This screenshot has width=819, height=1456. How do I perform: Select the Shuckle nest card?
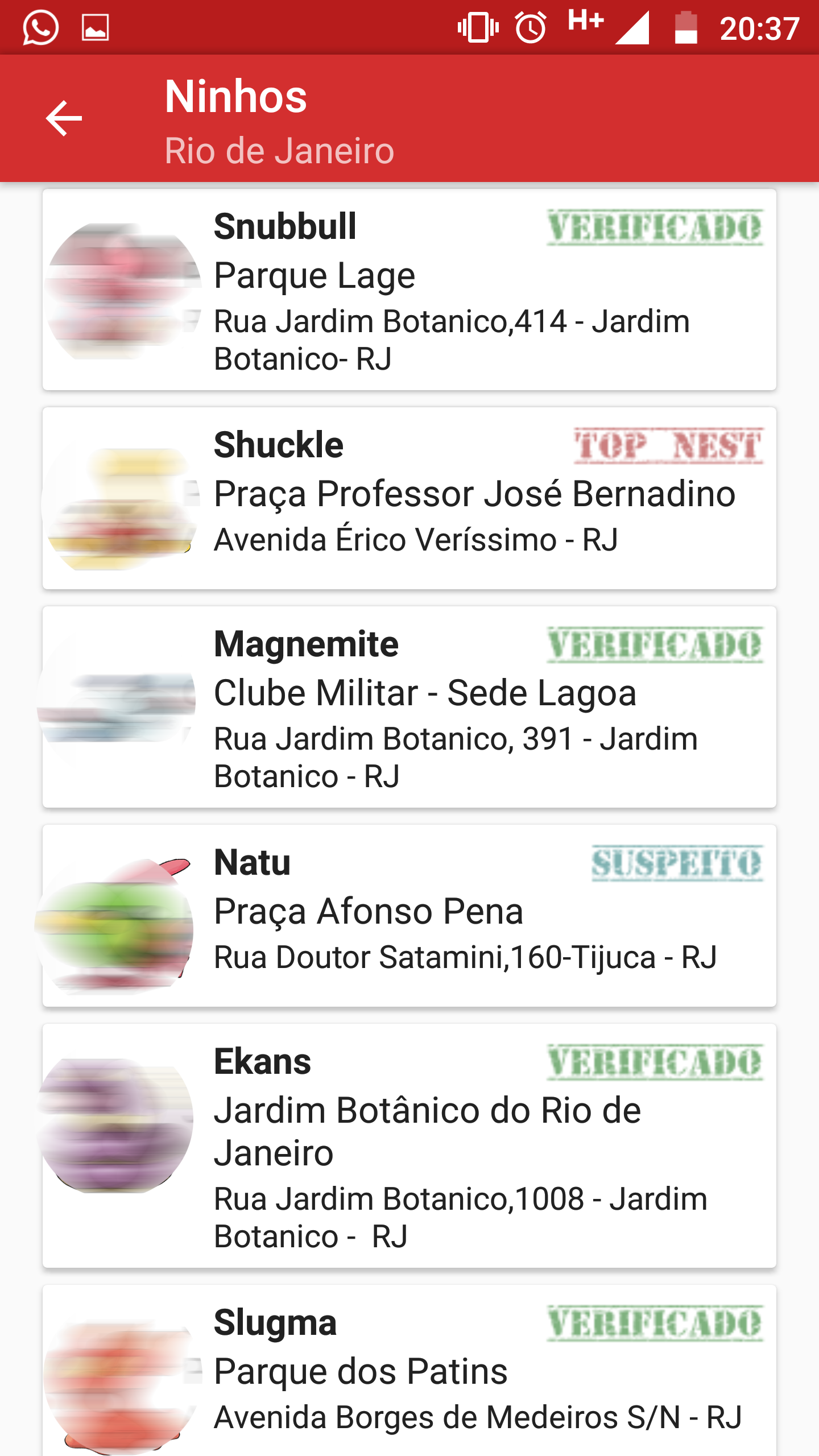pos(409,498)
